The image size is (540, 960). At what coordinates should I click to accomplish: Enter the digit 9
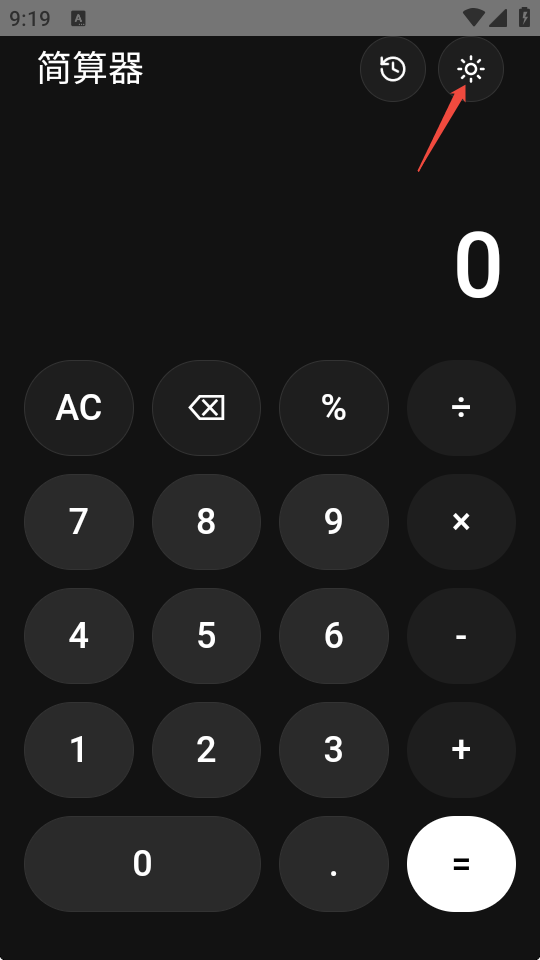point(334,522)
